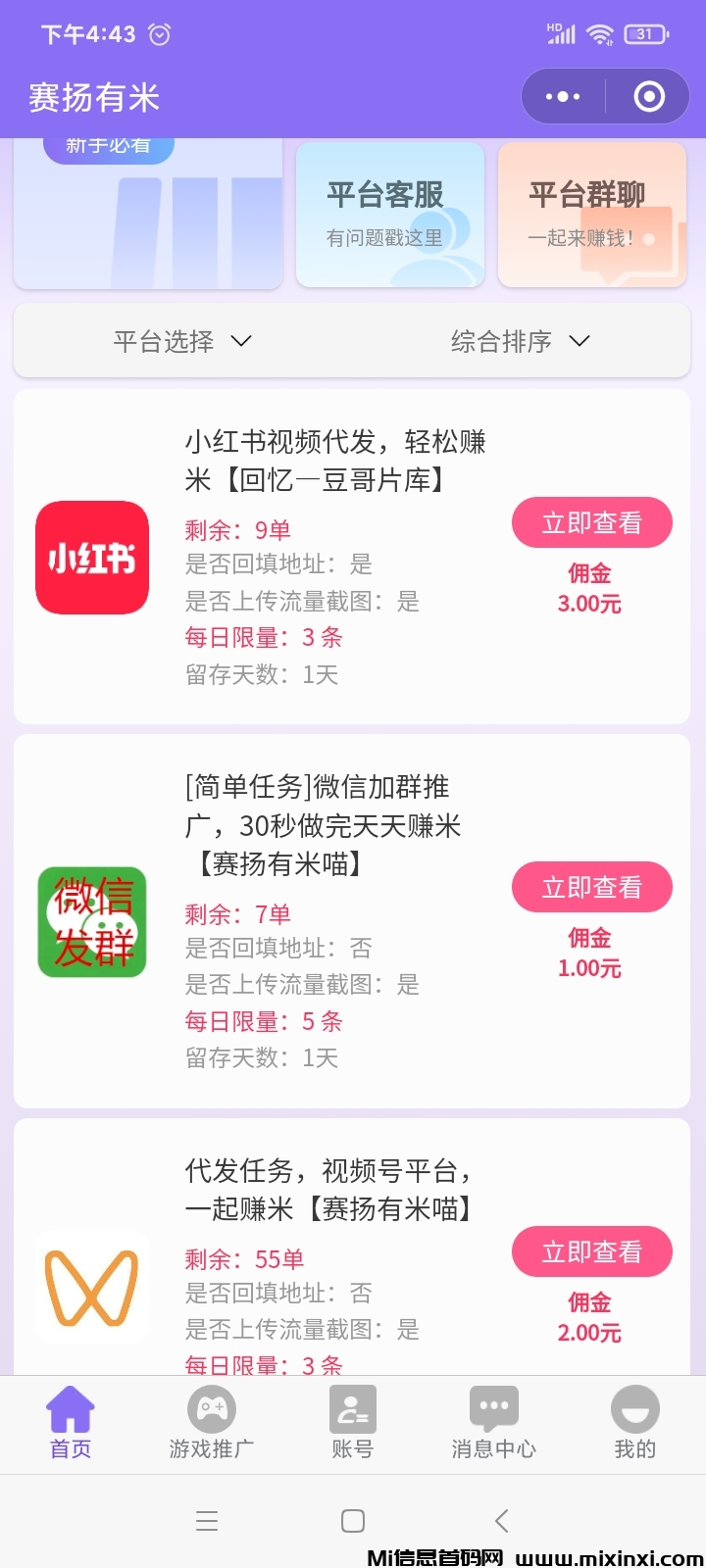The width and height of the screenshot is (706, 1568).
Task: Tap the mini-program exit circle icon
Action: click(x=649, y=96)
